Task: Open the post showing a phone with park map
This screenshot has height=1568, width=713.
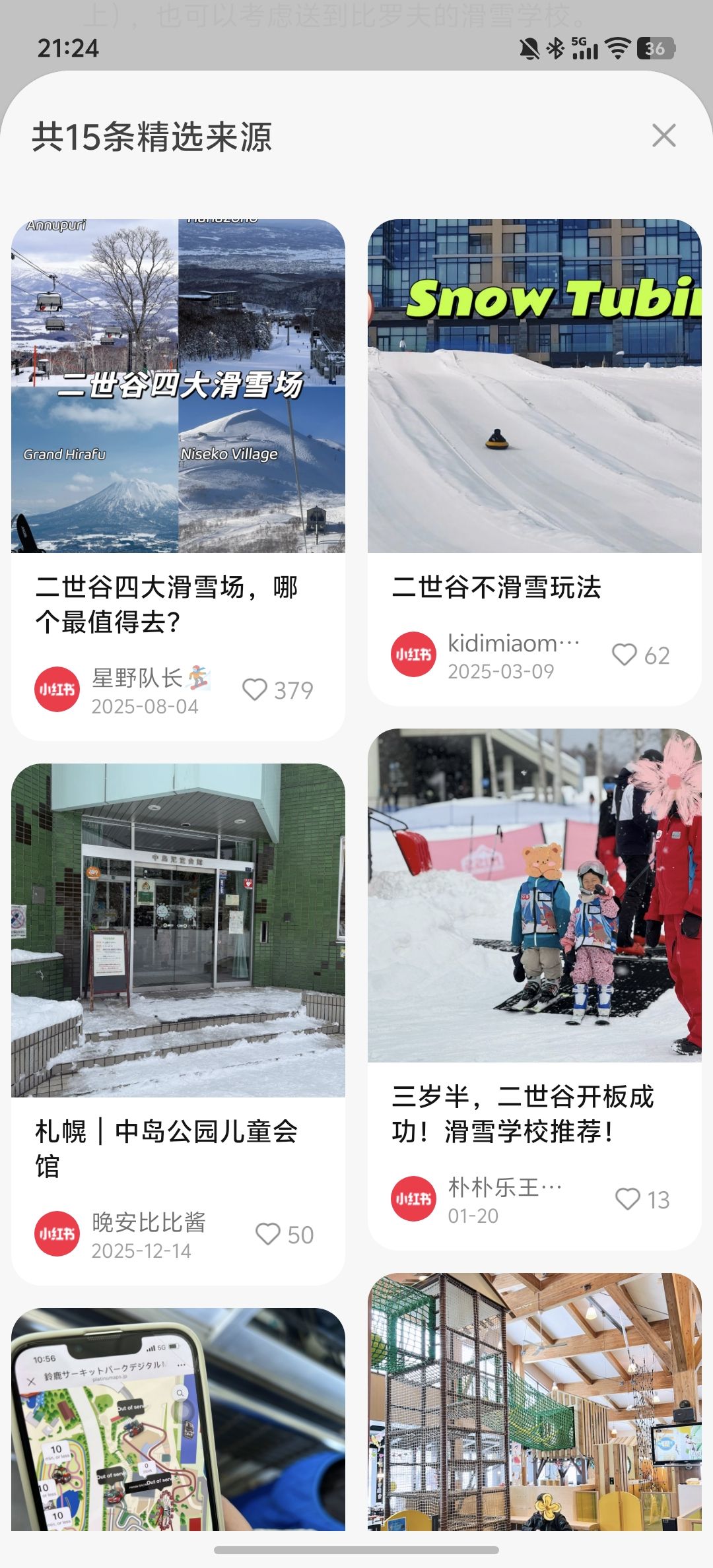Action: click(x=178, y=1419)
